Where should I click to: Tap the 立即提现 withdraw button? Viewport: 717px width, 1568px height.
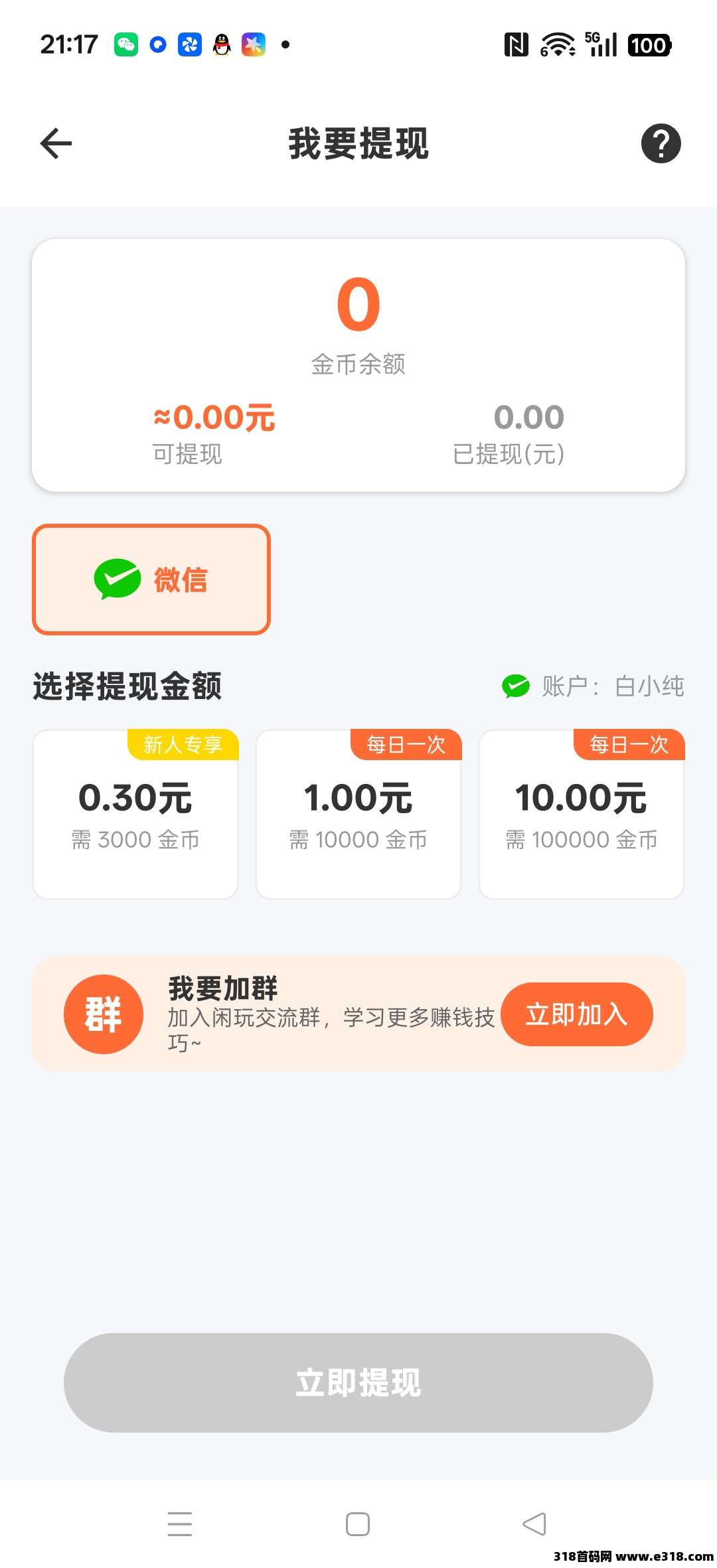358,1383
